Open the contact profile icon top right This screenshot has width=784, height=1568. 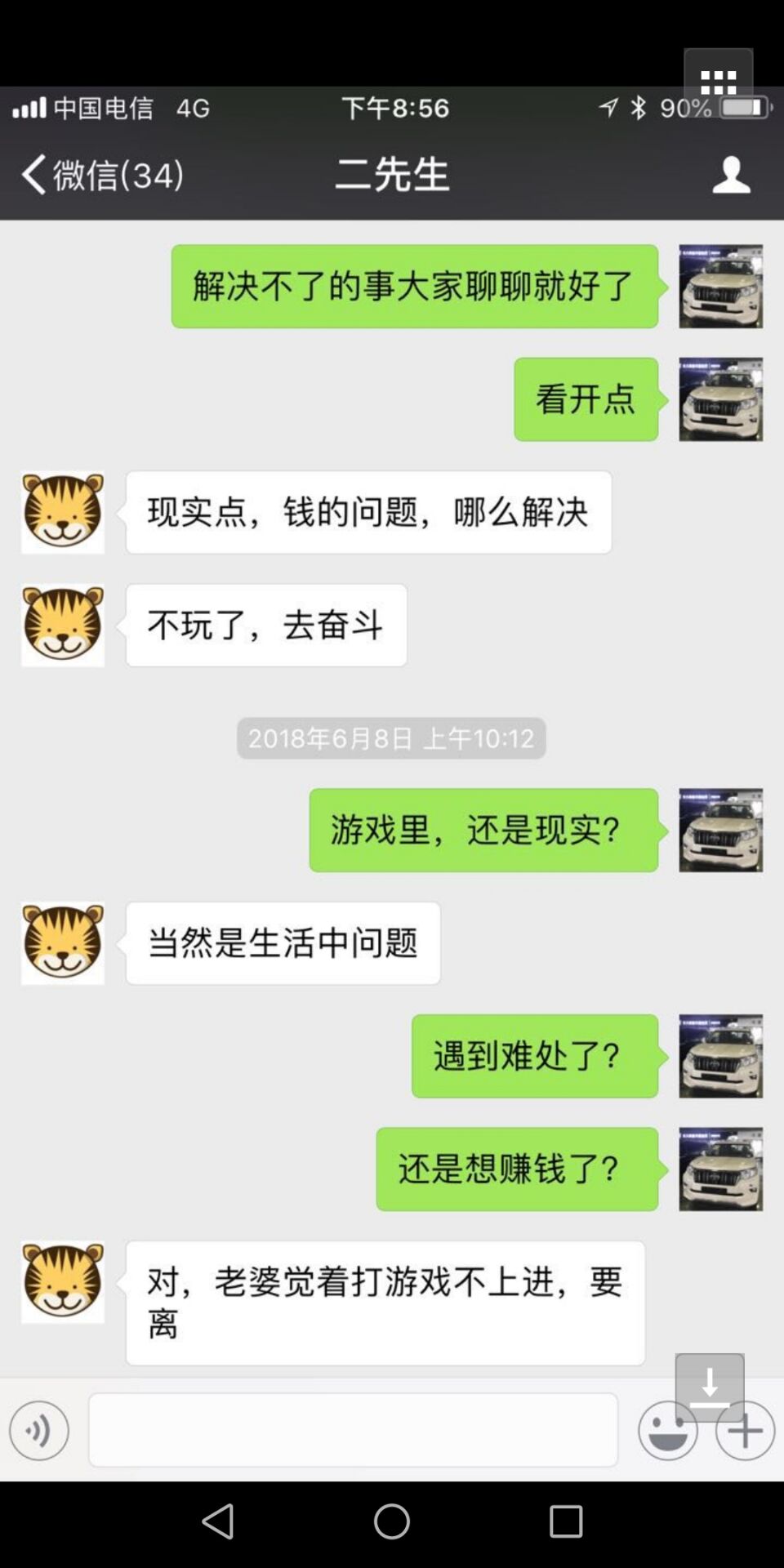pos(731,174)
